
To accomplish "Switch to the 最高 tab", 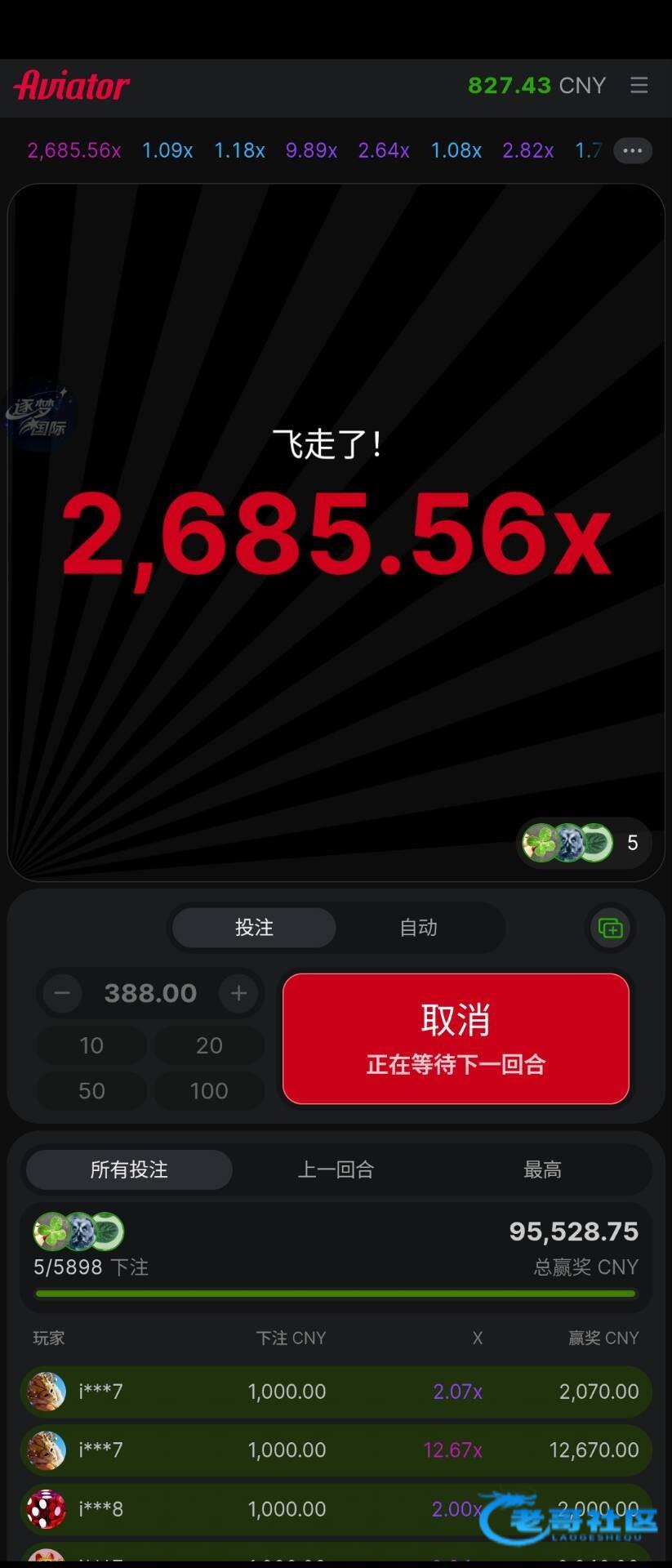I will (542, 1169).
